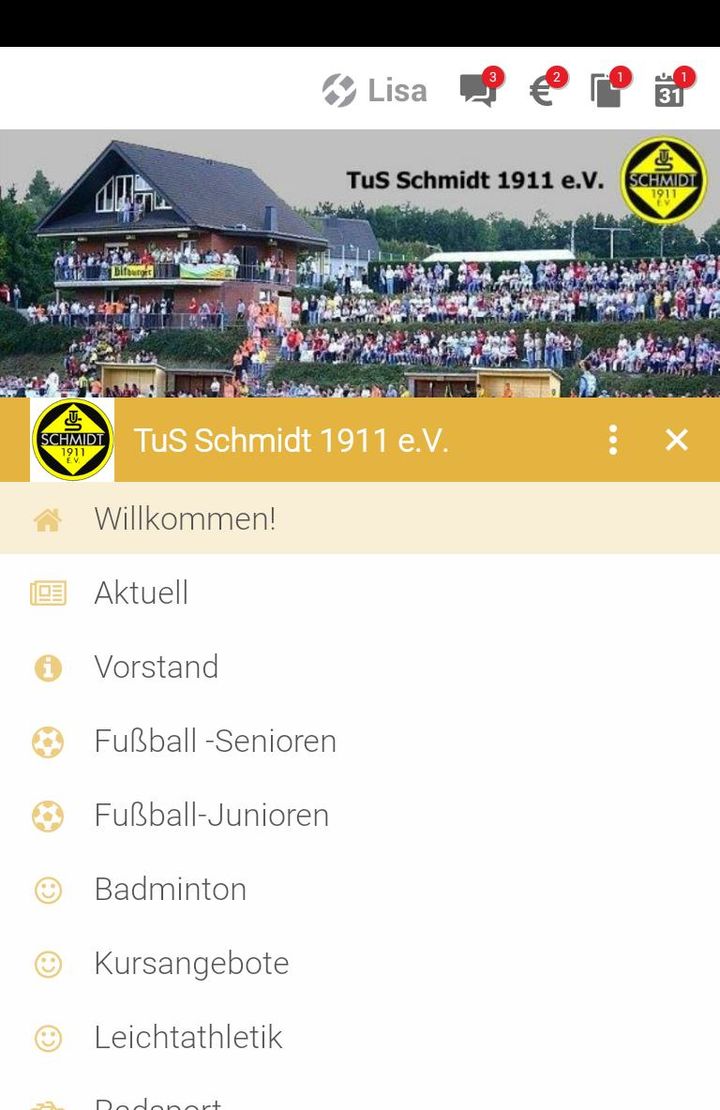Close the navigation drawer with the X
The height and width of the screenshot is (1110, 720).
pos(677,440)
